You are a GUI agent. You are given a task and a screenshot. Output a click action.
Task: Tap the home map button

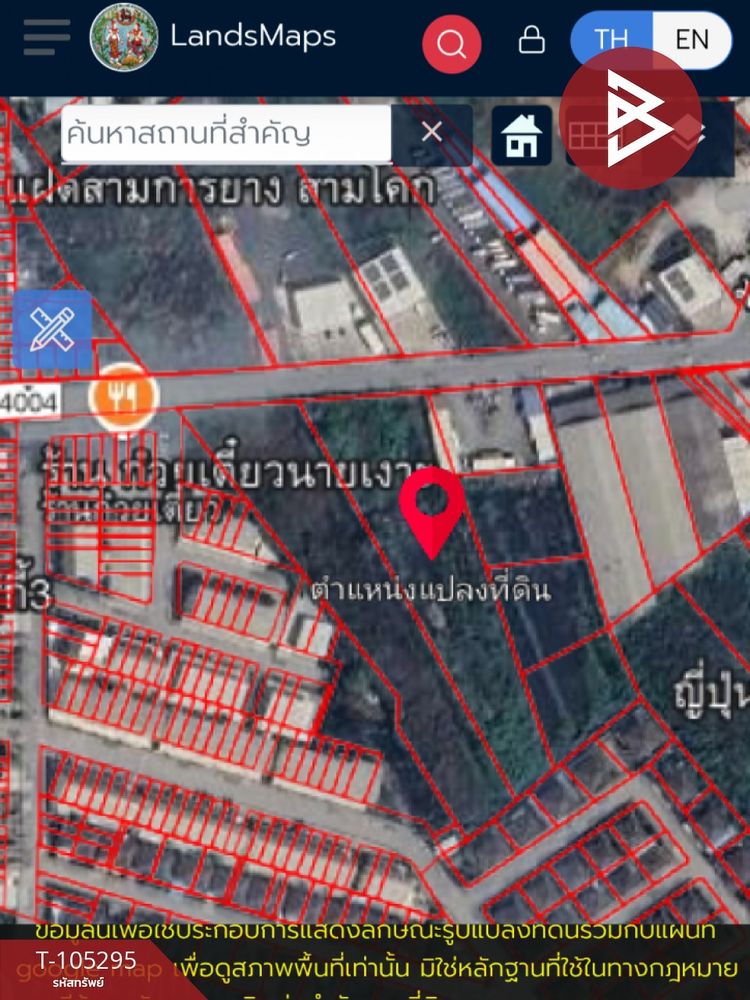521,135
